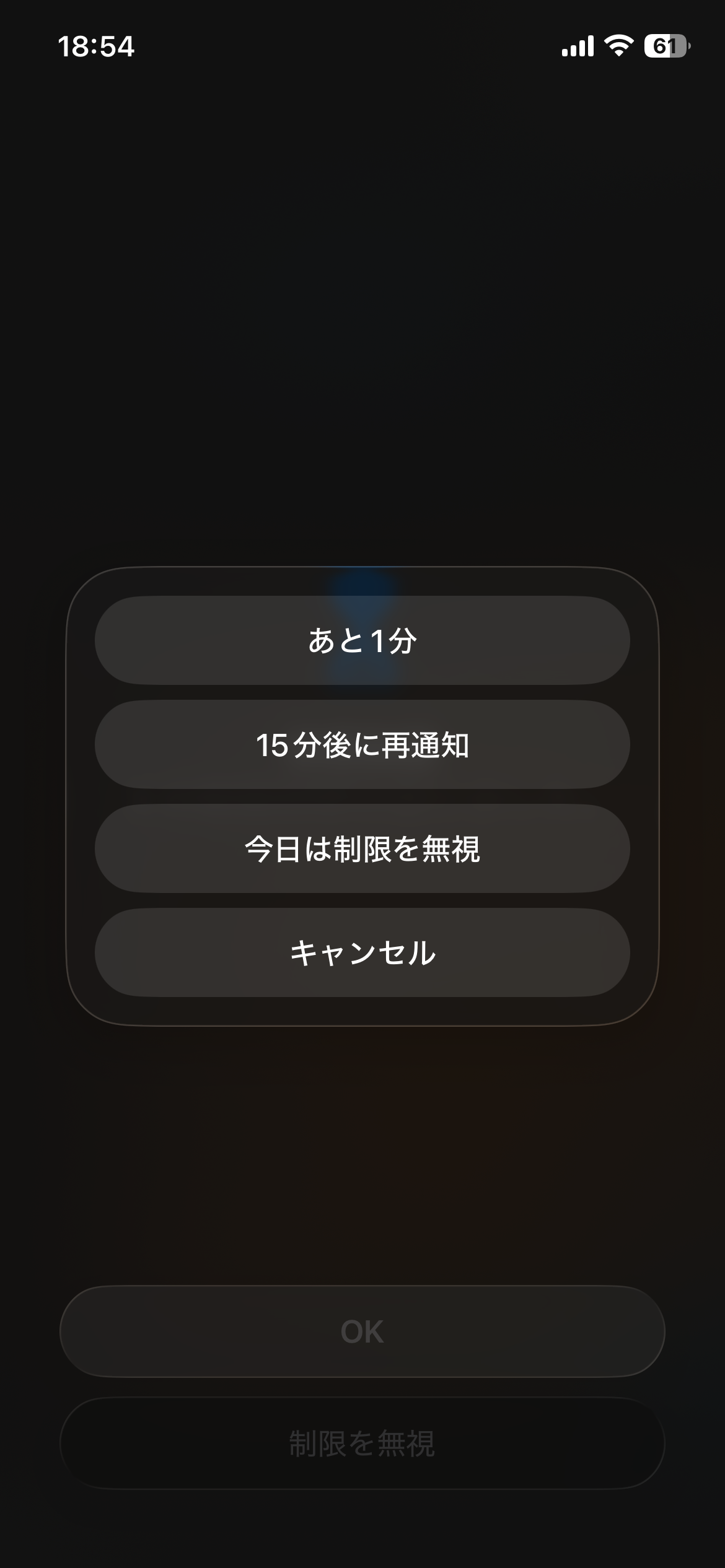Select 今日は制限を無視 to ignore today's limit
Screen dimensions: 725x1568
[x=362, y=850]
